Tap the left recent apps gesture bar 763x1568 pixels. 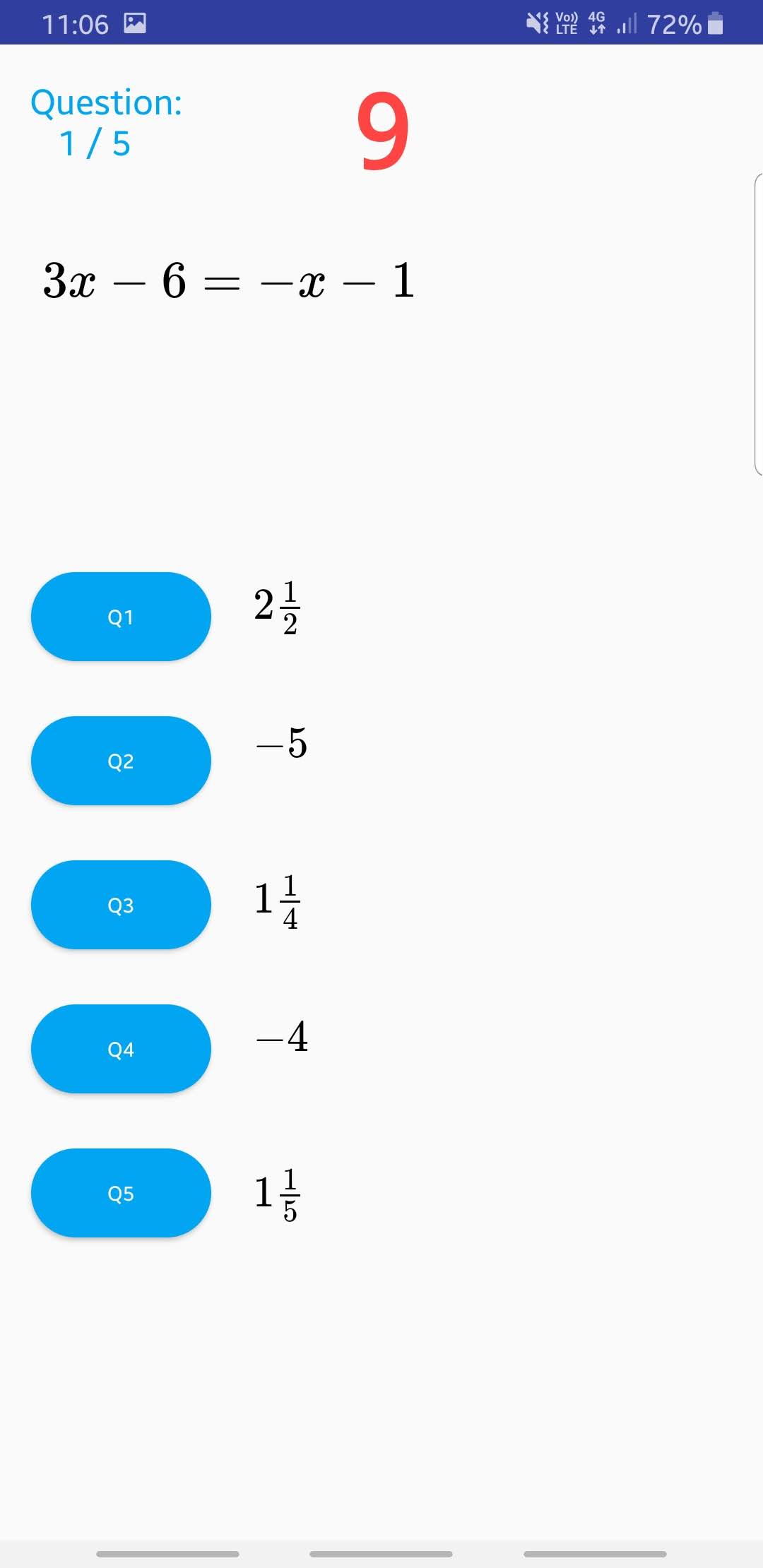(x=167, y=1553)
